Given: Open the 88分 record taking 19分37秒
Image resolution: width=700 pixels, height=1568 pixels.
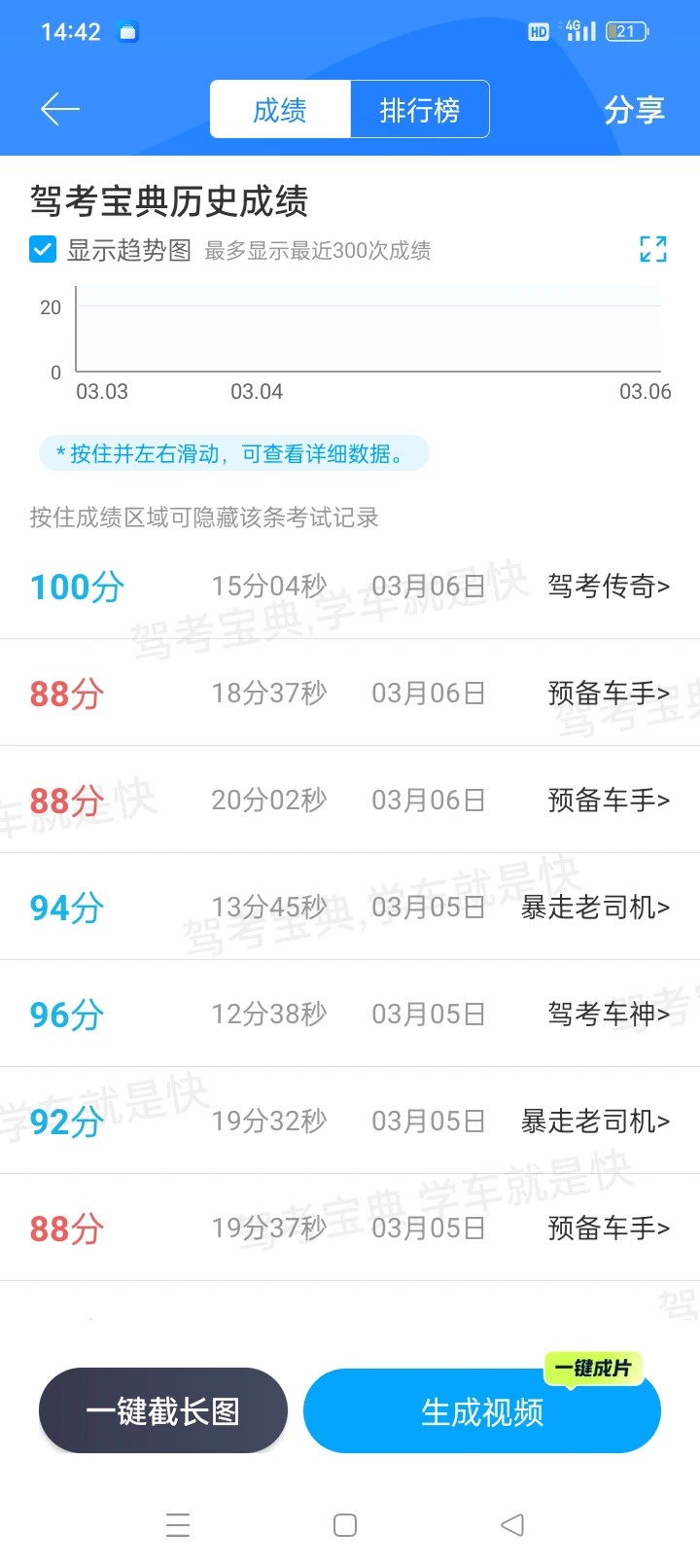Looking at the screenshot, I should click(x=350, y=1229).
